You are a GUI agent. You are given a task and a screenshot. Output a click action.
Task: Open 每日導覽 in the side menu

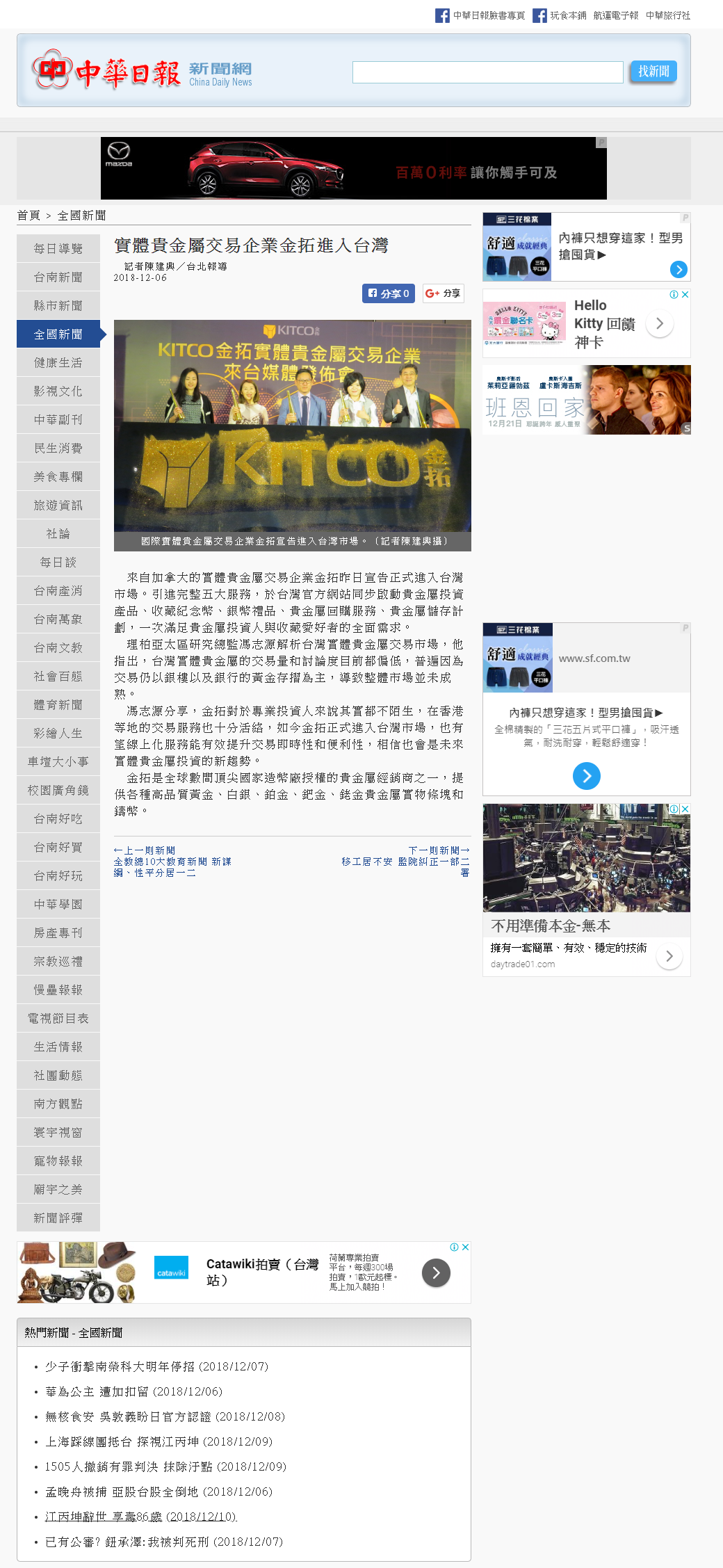(58, 248)
